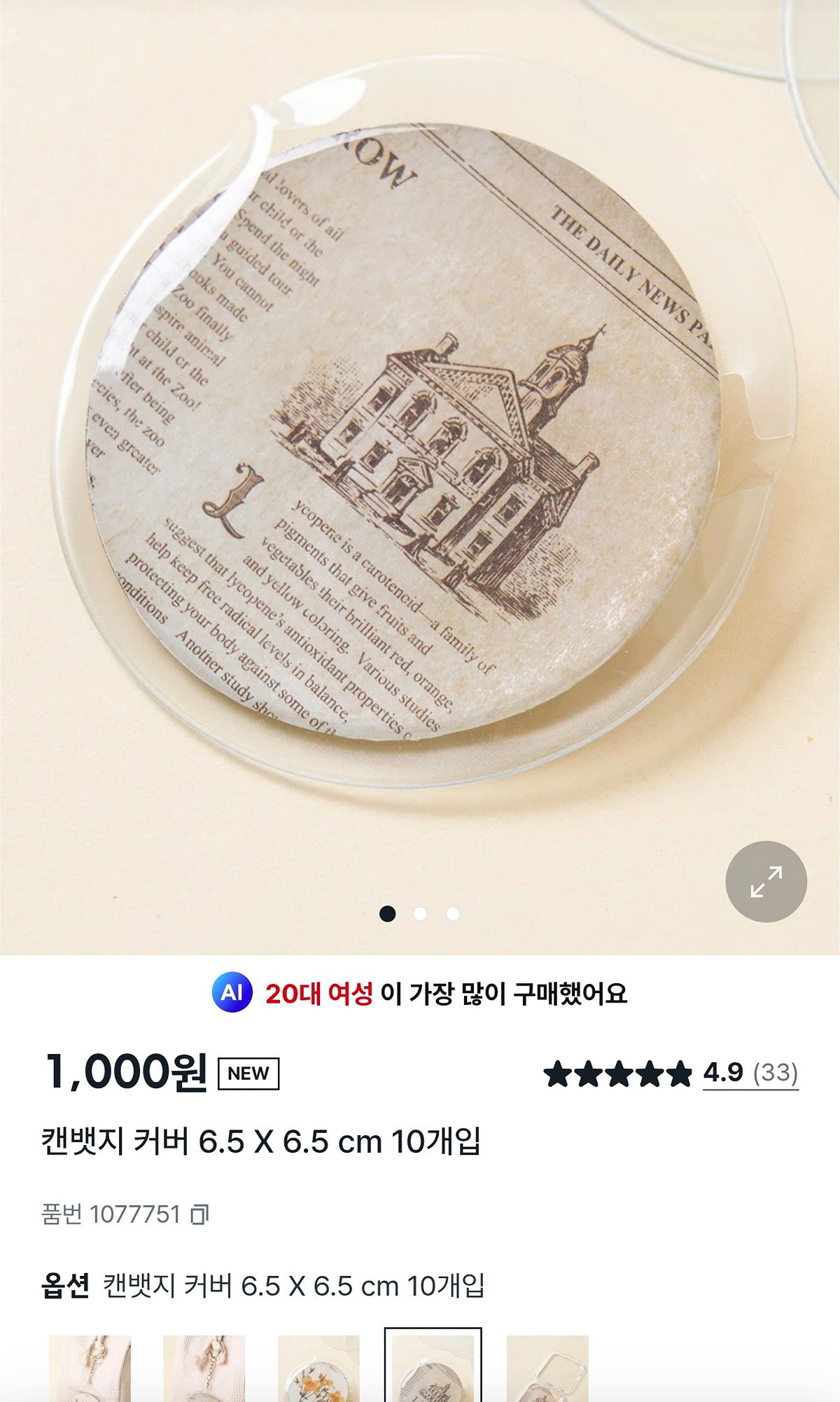Copy the product number 1077751

pos(200,1214)
